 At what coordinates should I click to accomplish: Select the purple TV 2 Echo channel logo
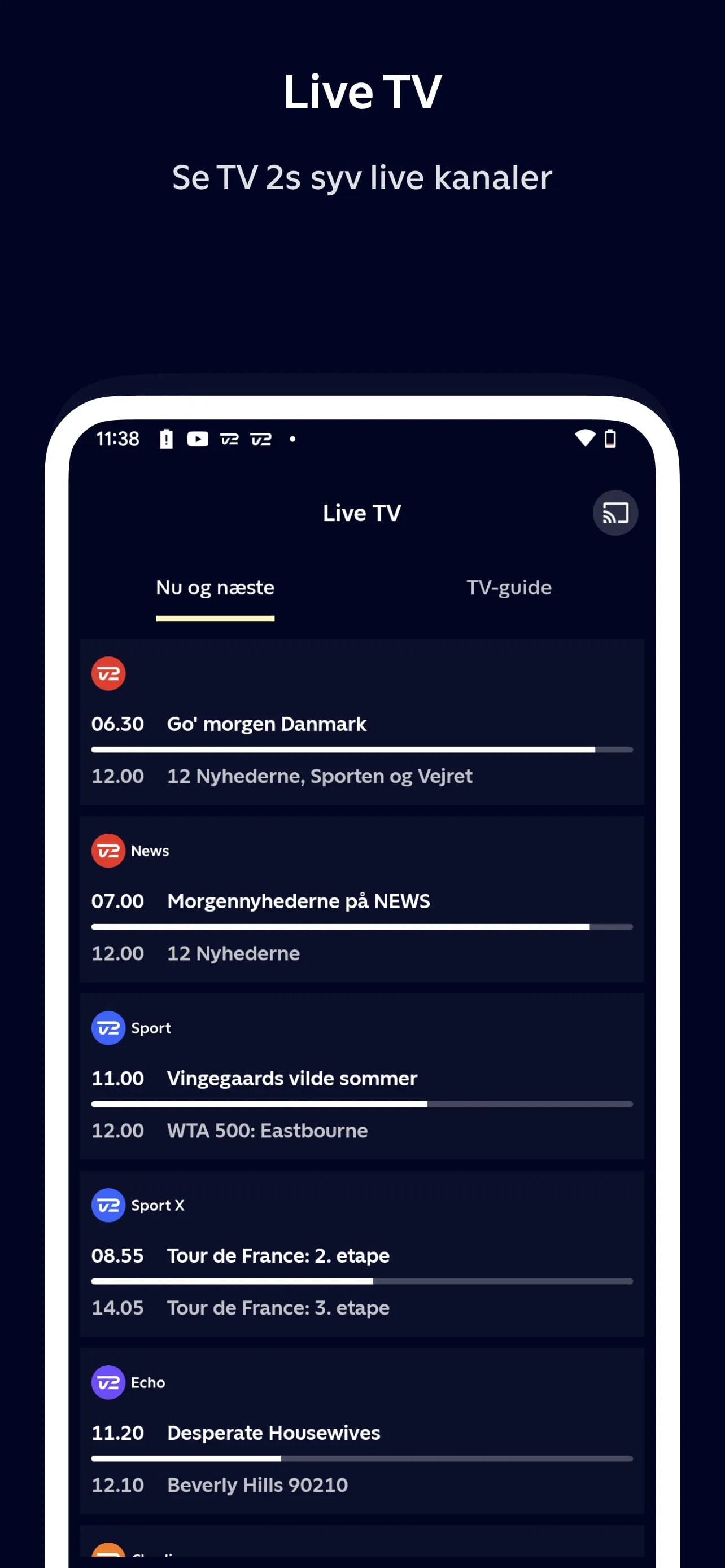pos(108,1382)
